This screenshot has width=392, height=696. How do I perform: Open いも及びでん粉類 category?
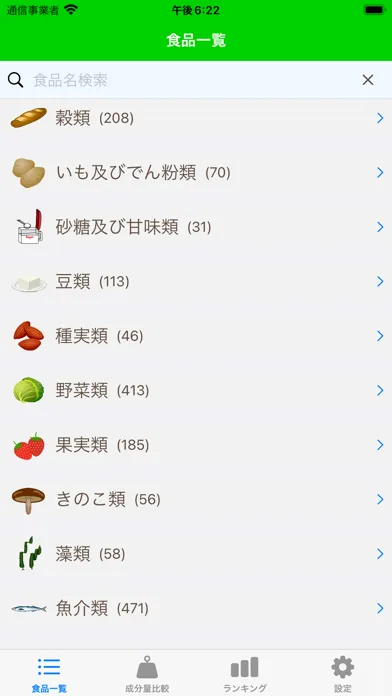[x=196, y=172]
